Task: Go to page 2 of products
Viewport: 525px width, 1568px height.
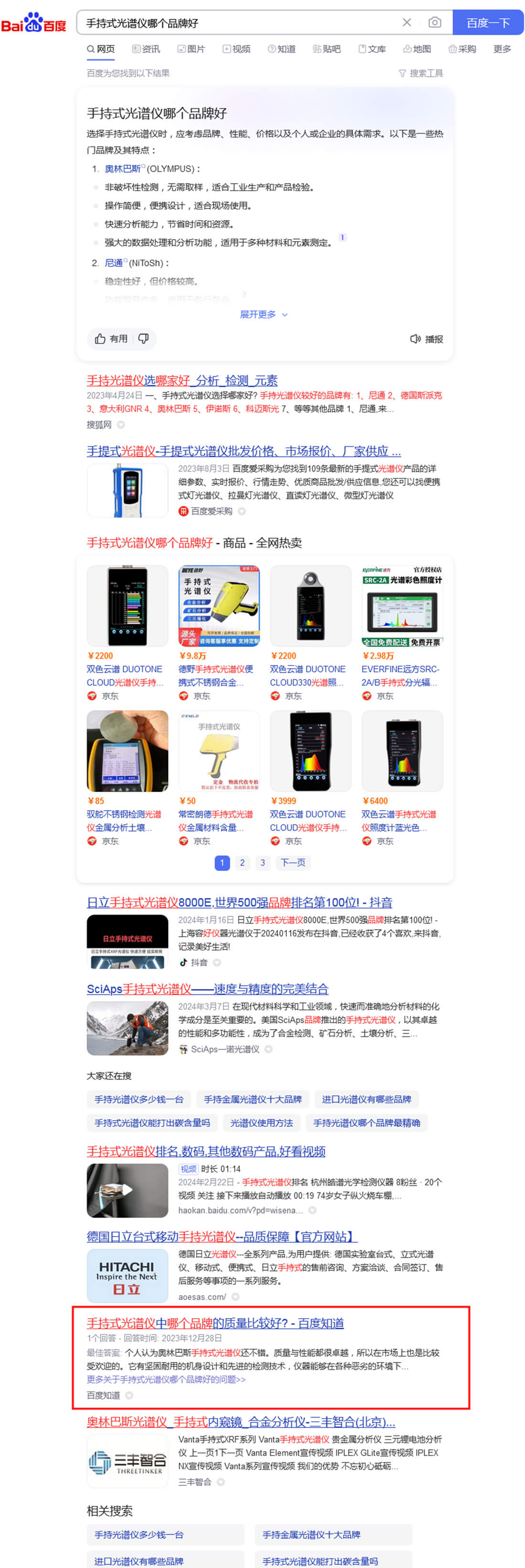Action: 242,862
